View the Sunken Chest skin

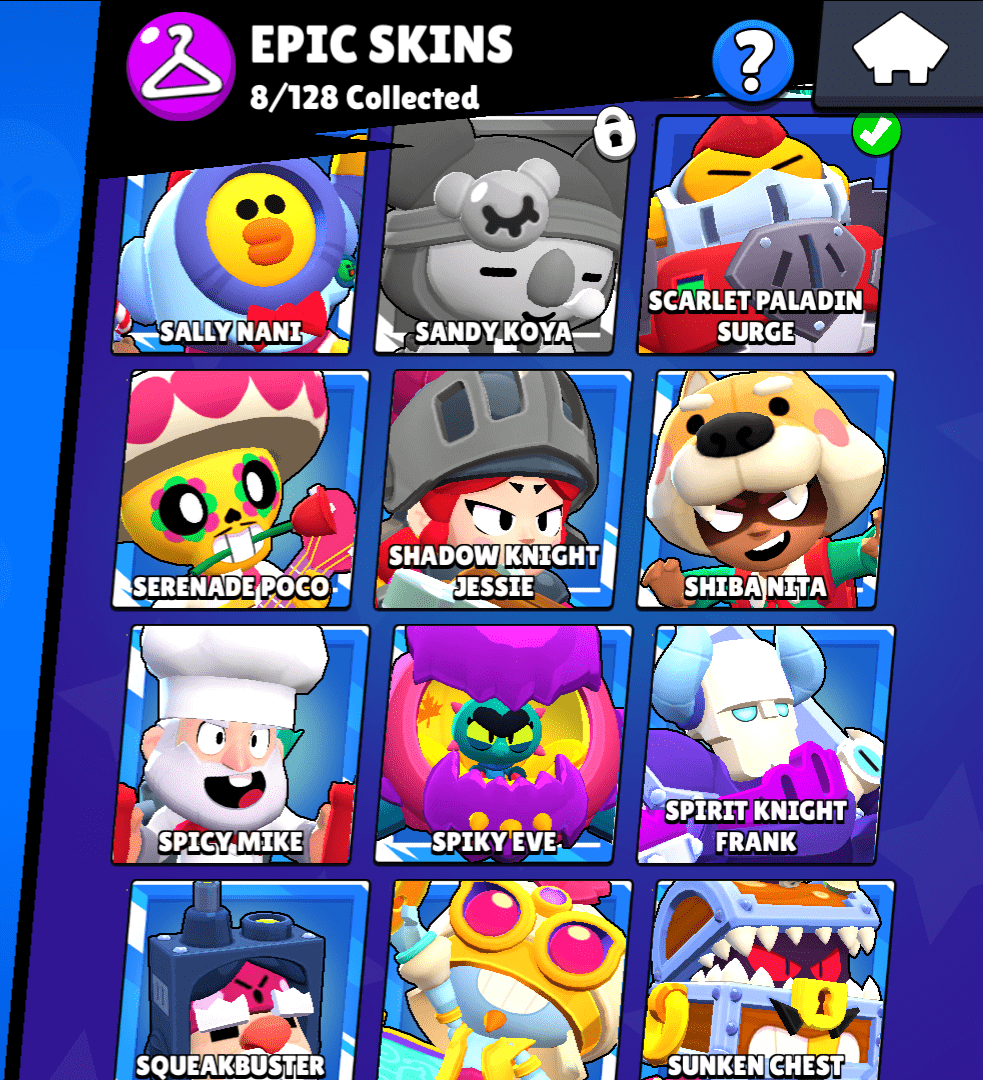point(766,985)
